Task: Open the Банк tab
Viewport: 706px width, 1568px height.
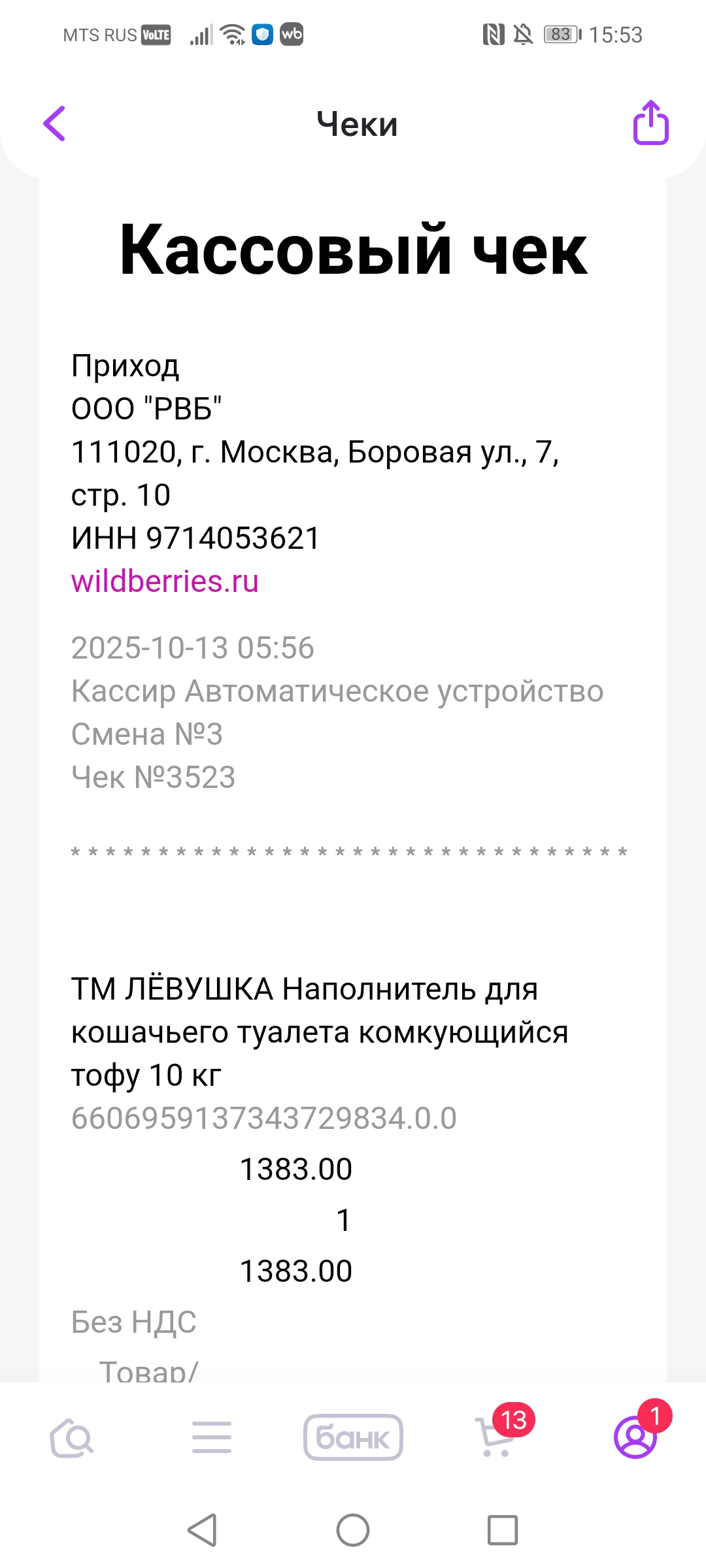Action: point(353,1437)
